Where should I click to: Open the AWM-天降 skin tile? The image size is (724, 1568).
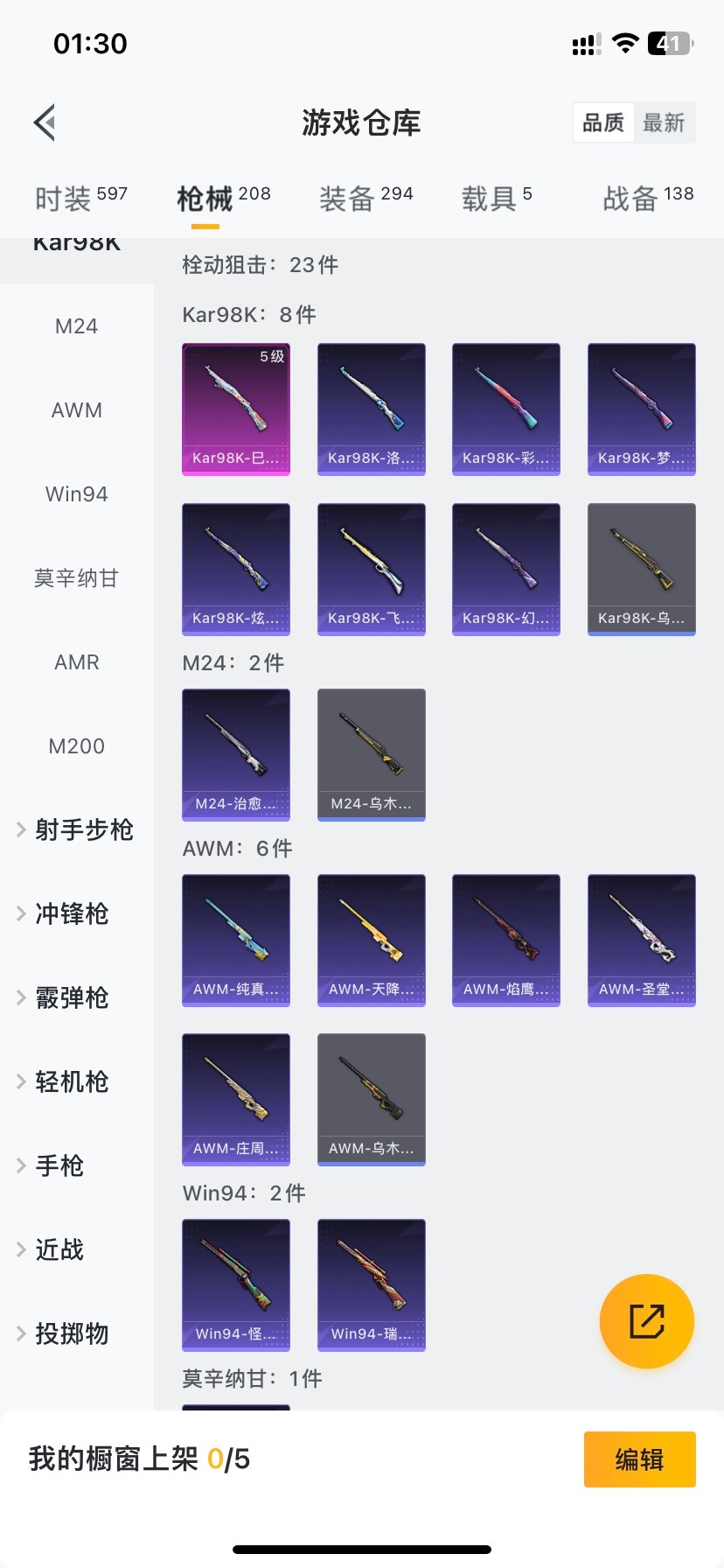click(371, 940)
